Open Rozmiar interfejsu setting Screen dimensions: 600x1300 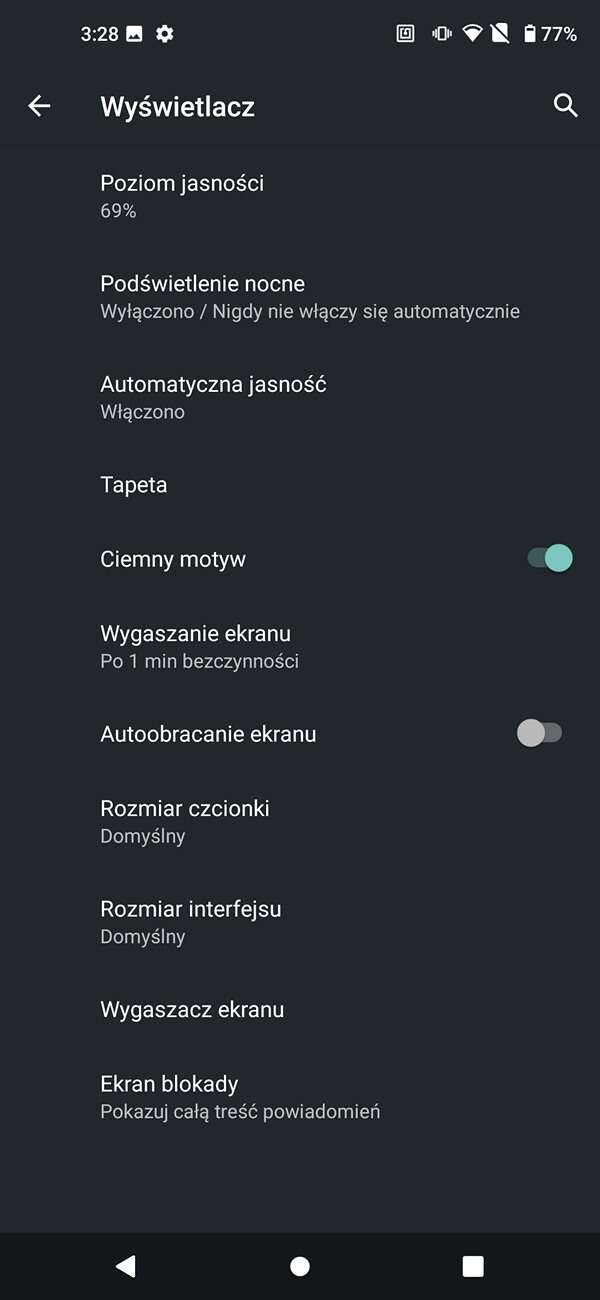(190, 922)
